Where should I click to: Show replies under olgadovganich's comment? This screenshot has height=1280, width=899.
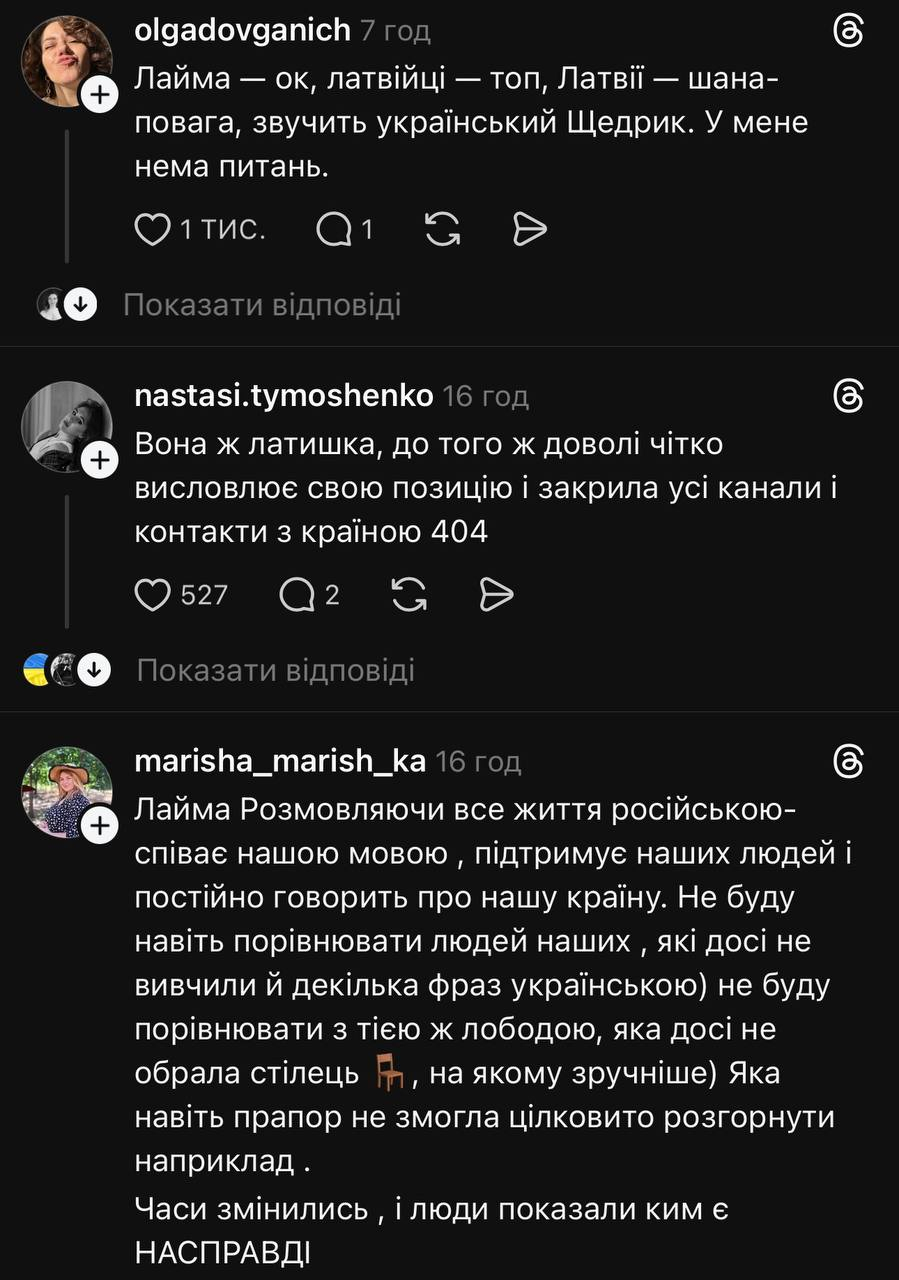tap(262, 304)
